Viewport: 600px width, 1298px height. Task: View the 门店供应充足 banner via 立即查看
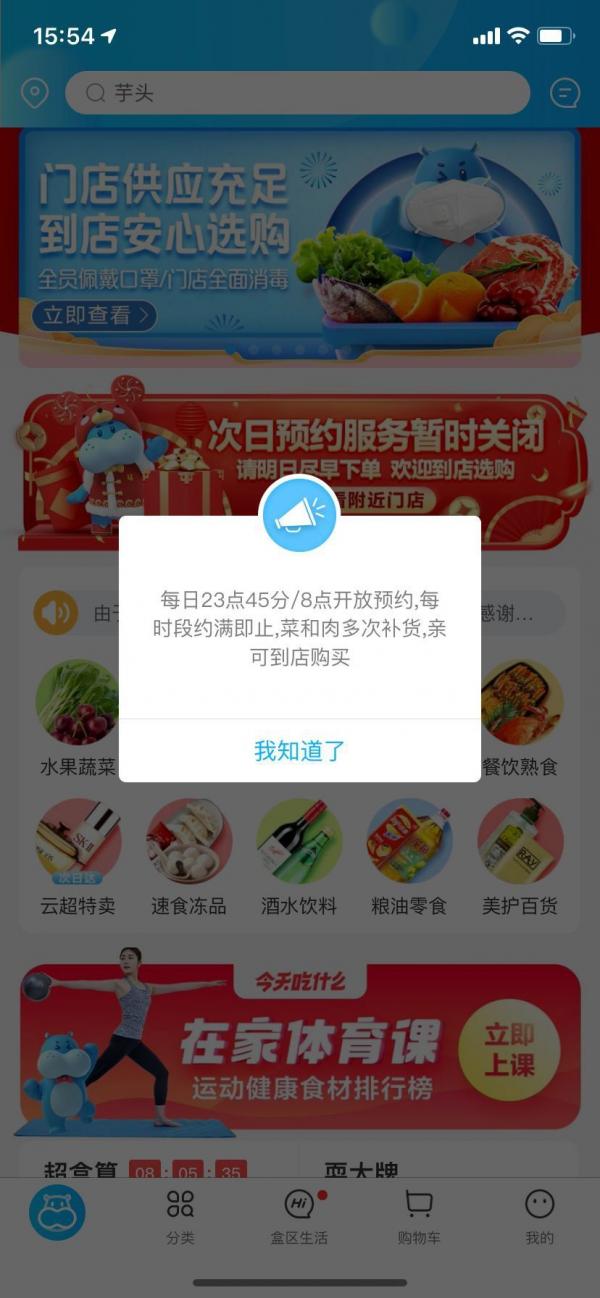tap(97, 316)
